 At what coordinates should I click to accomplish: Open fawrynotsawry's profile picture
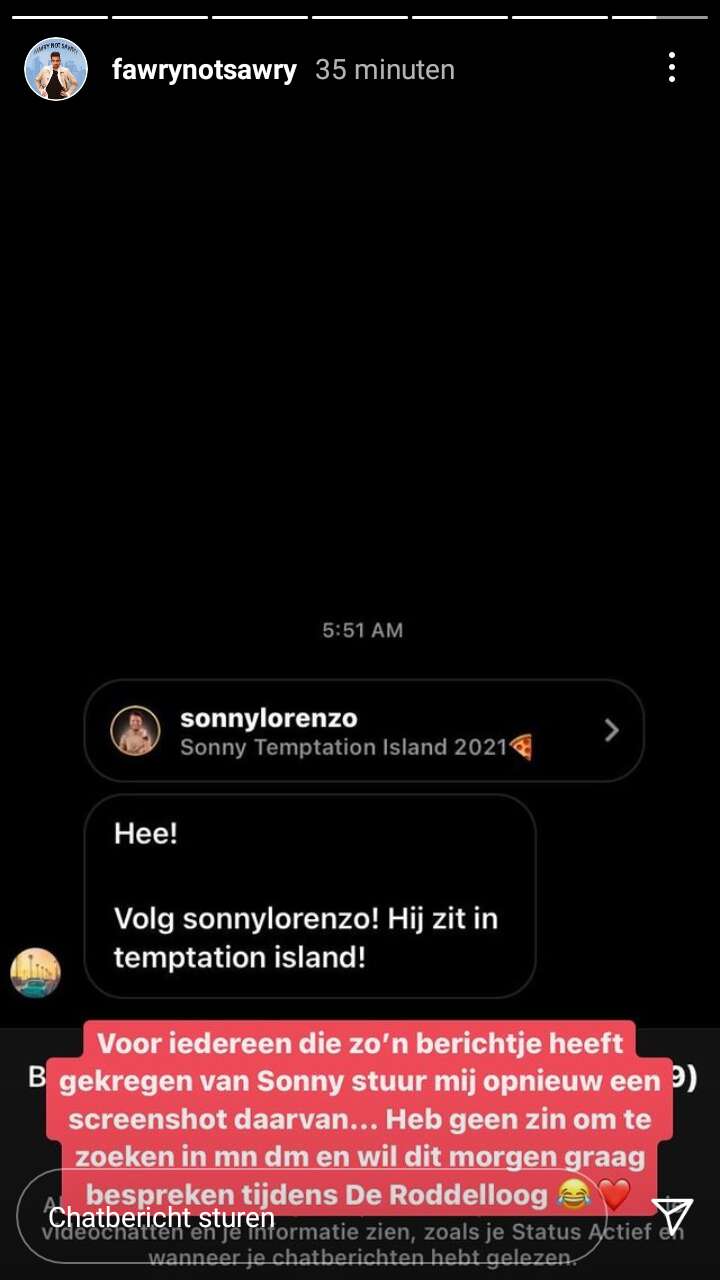56,69
